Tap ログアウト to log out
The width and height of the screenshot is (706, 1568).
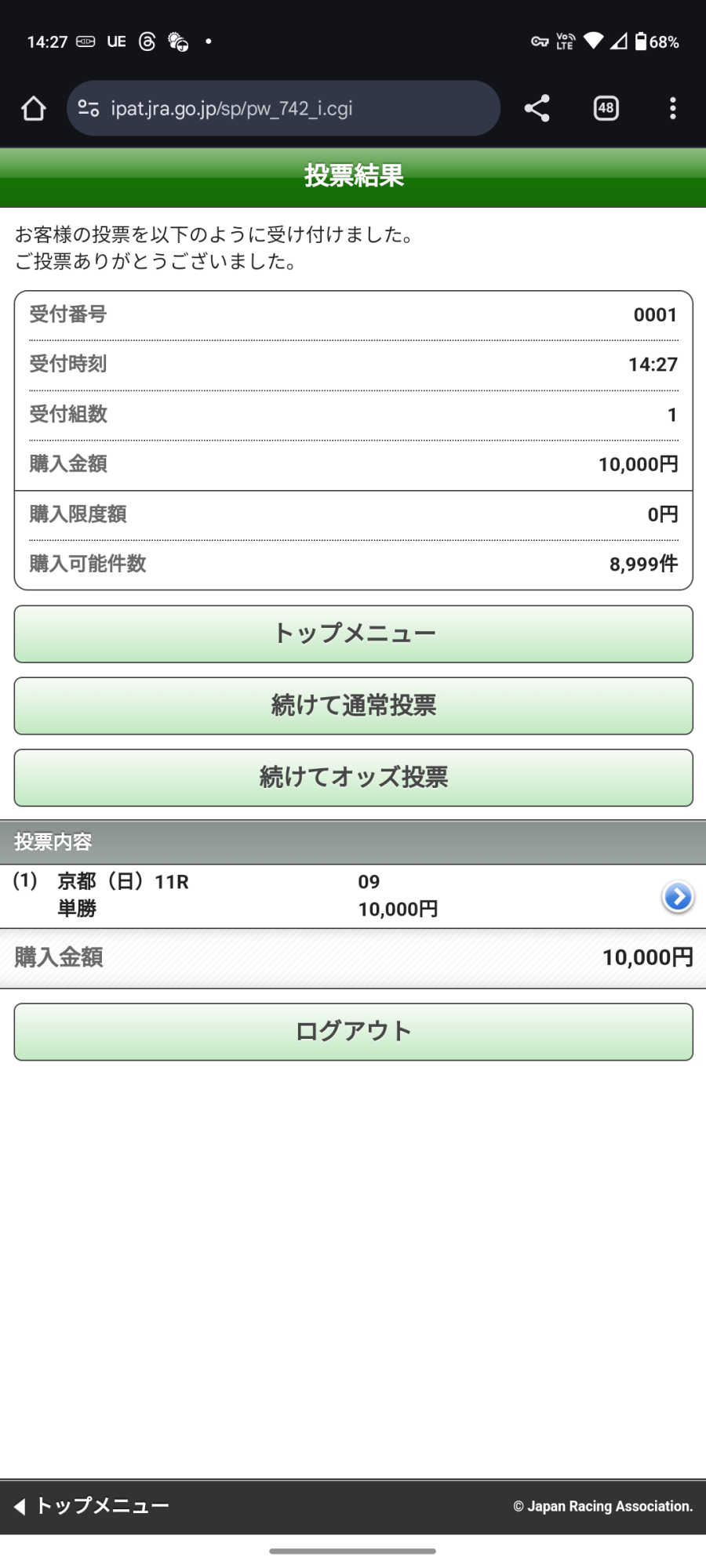point(353,1032)
